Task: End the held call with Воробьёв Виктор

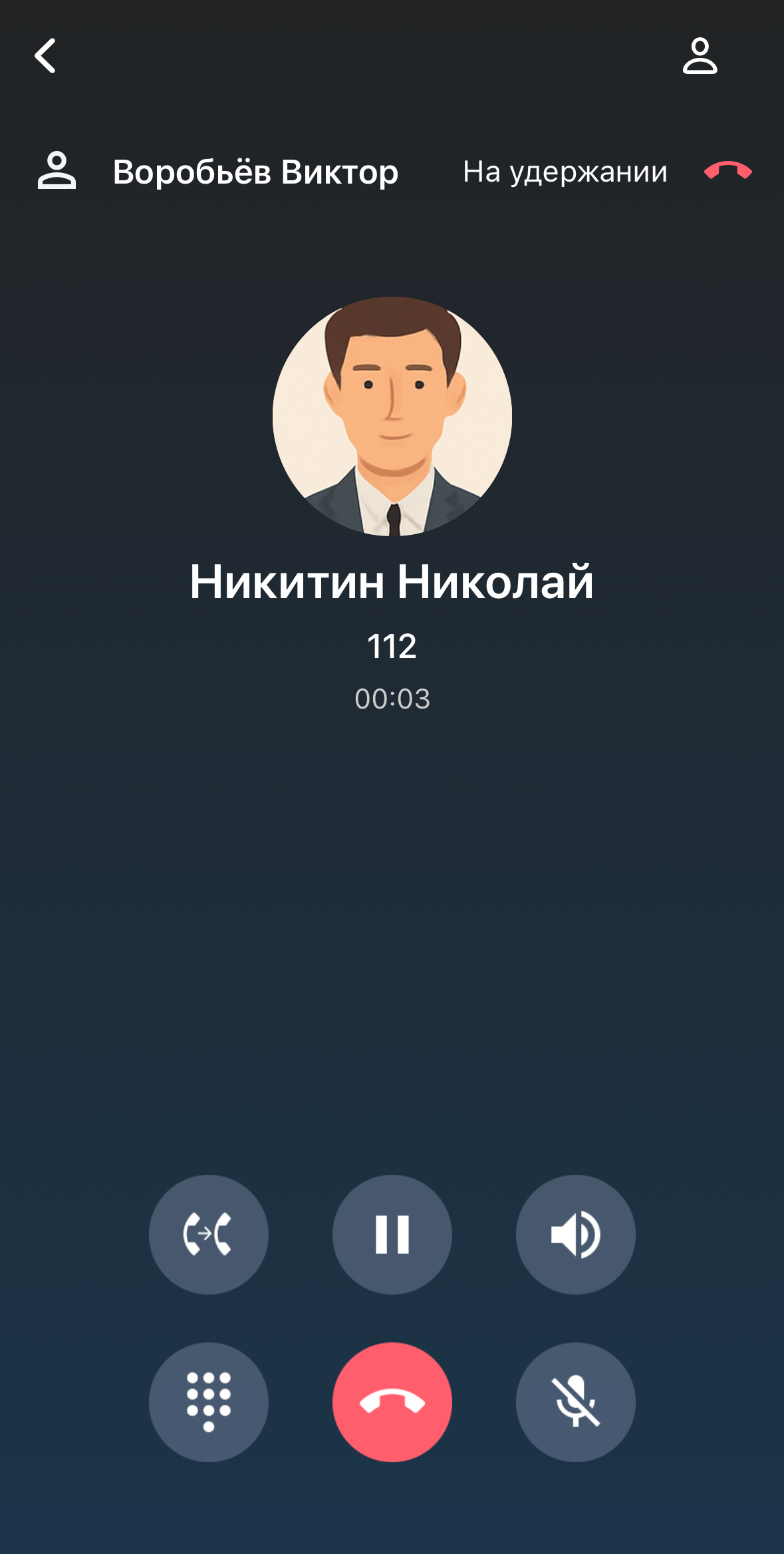Action: pos(728,172)
